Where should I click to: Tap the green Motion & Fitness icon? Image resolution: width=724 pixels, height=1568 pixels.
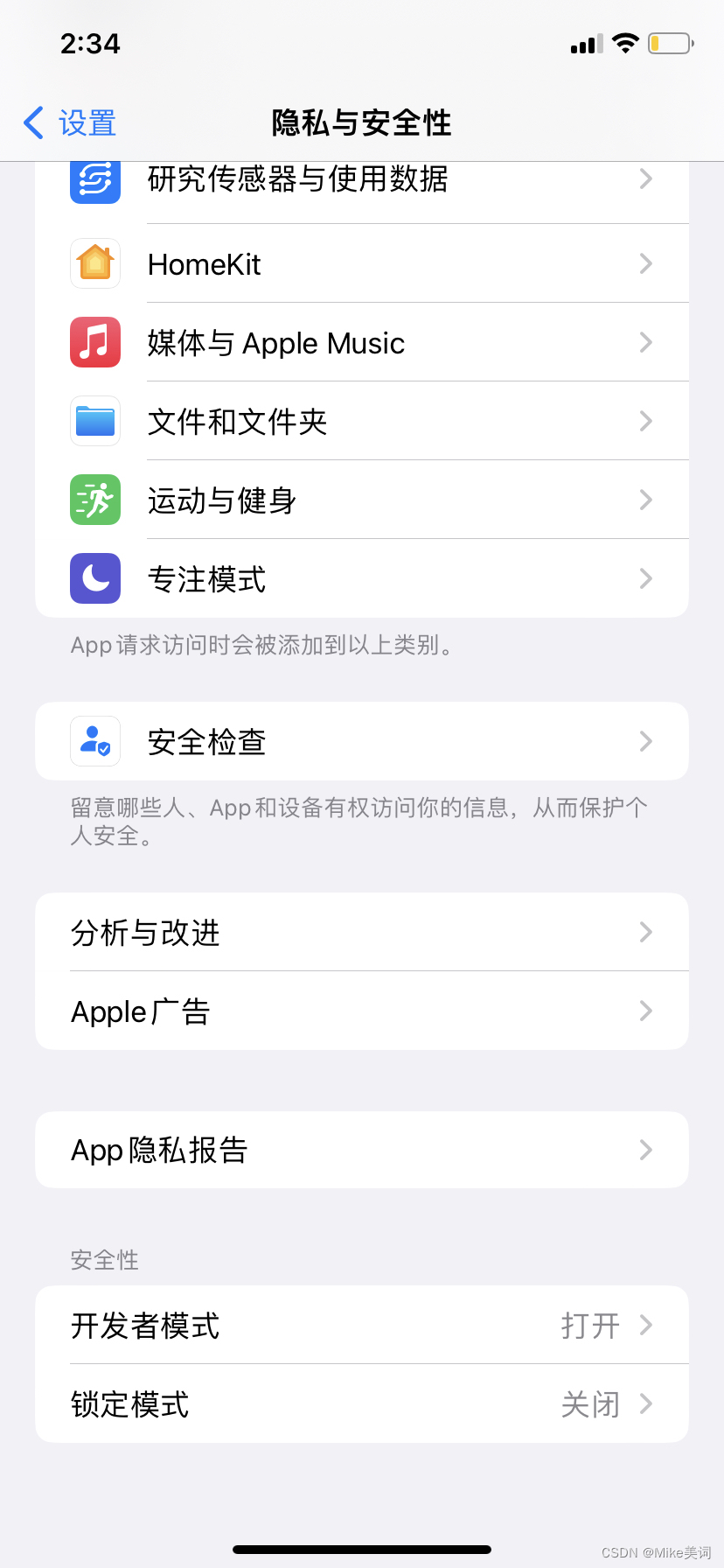[94, 500]
